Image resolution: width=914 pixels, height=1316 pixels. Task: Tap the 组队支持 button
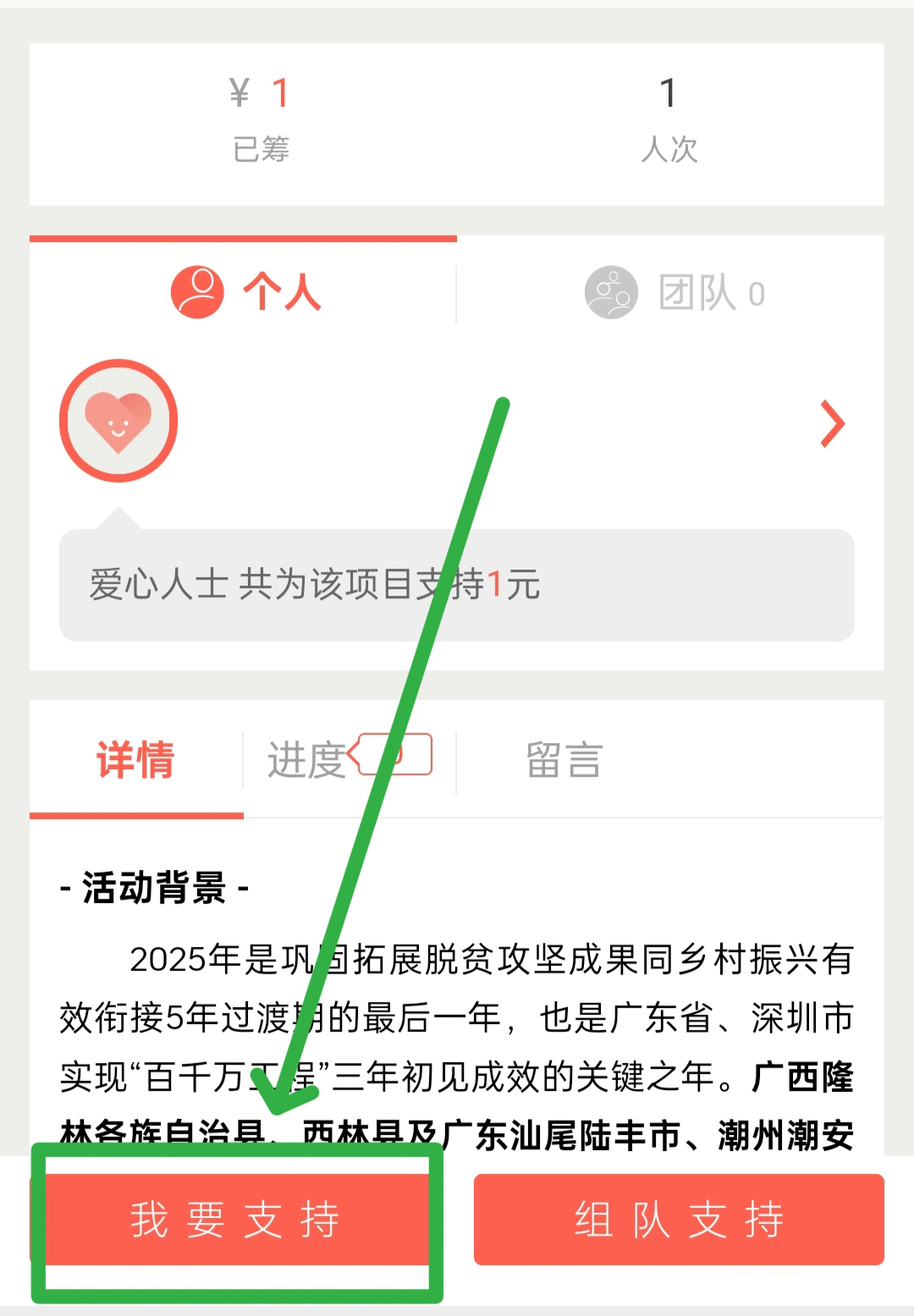[x=679, y=1220]
